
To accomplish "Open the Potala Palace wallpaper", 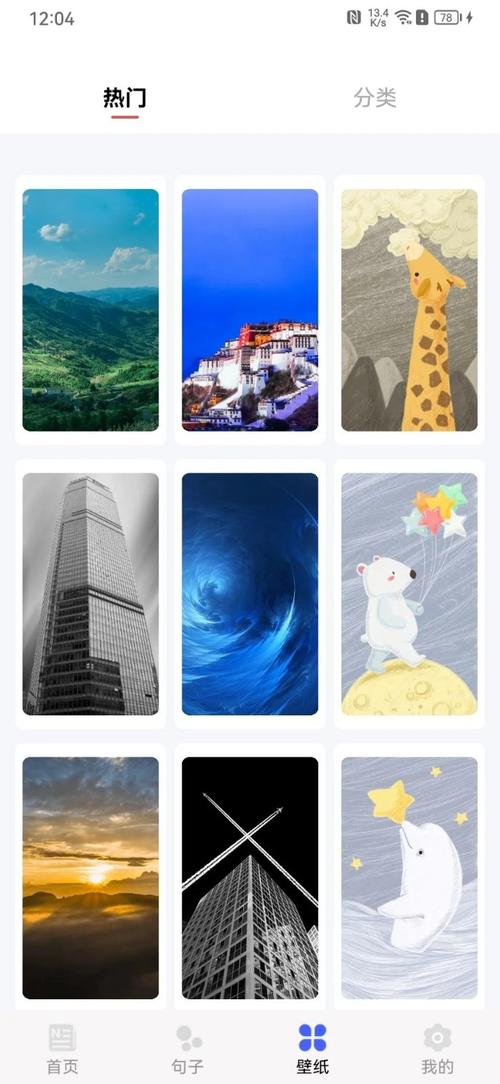I will [x=250, y=310].
